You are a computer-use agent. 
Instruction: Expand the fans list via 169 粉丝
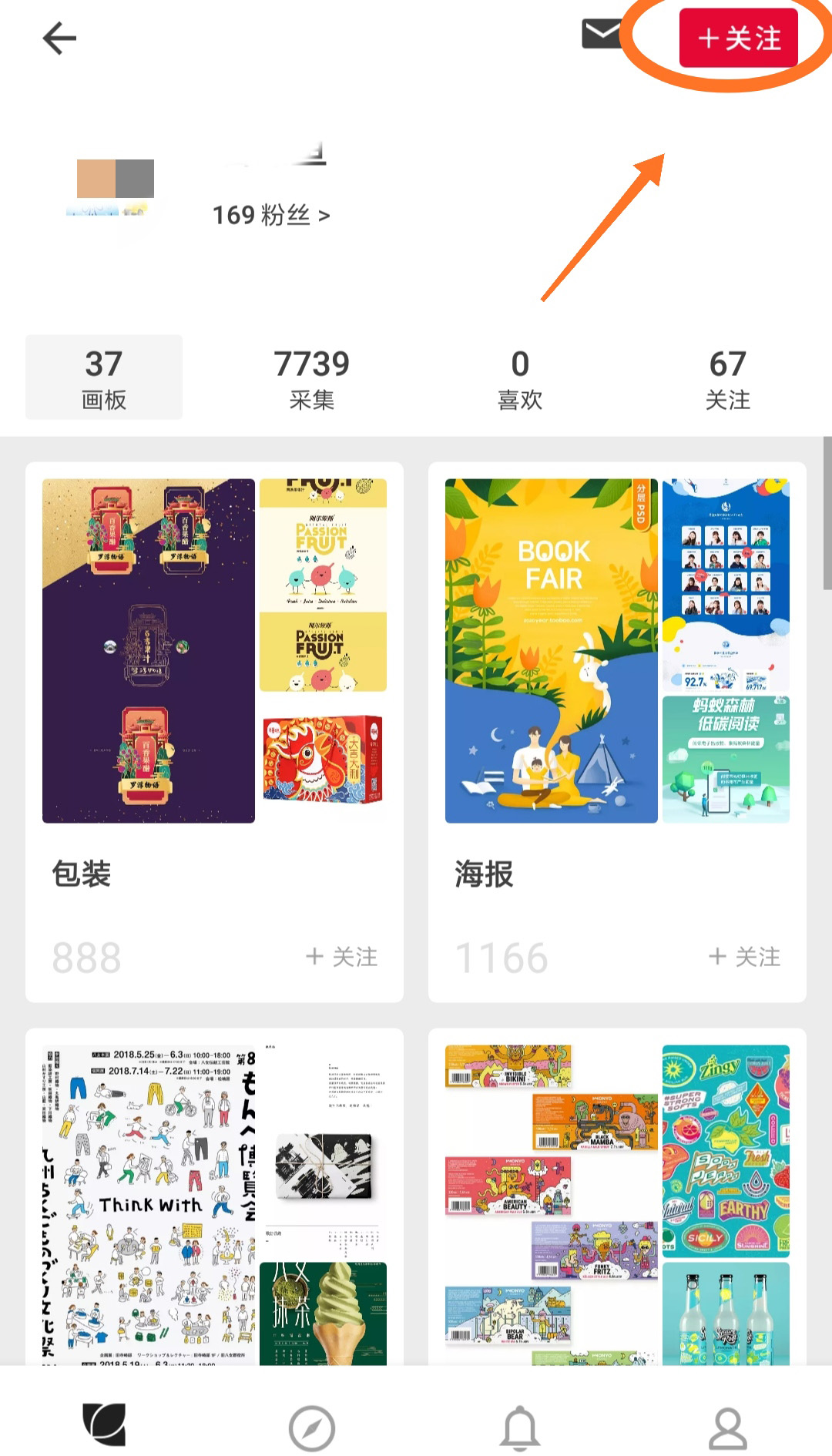(270, 216)
